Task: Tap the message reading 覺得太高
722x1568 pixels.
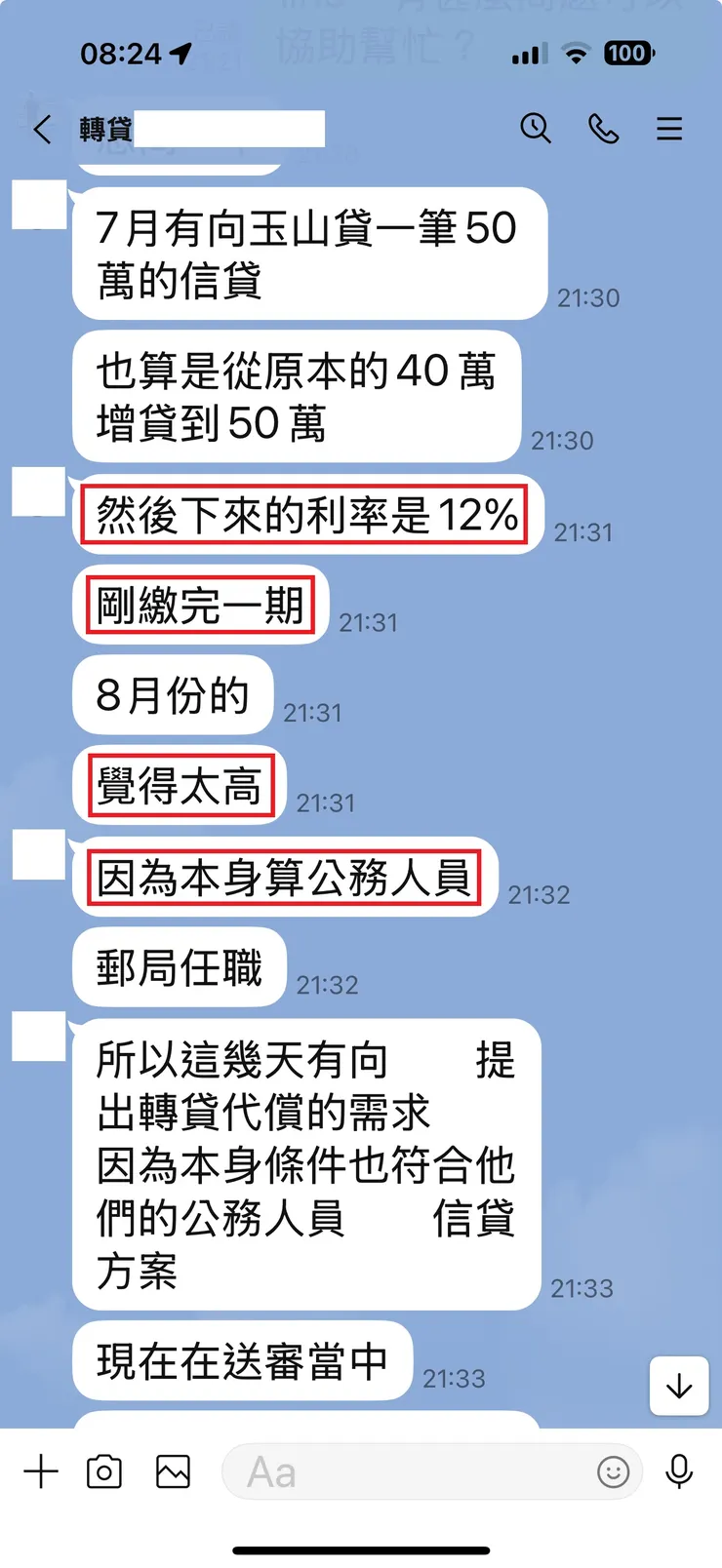Action: pyautogui.click(x=179, y=785)
